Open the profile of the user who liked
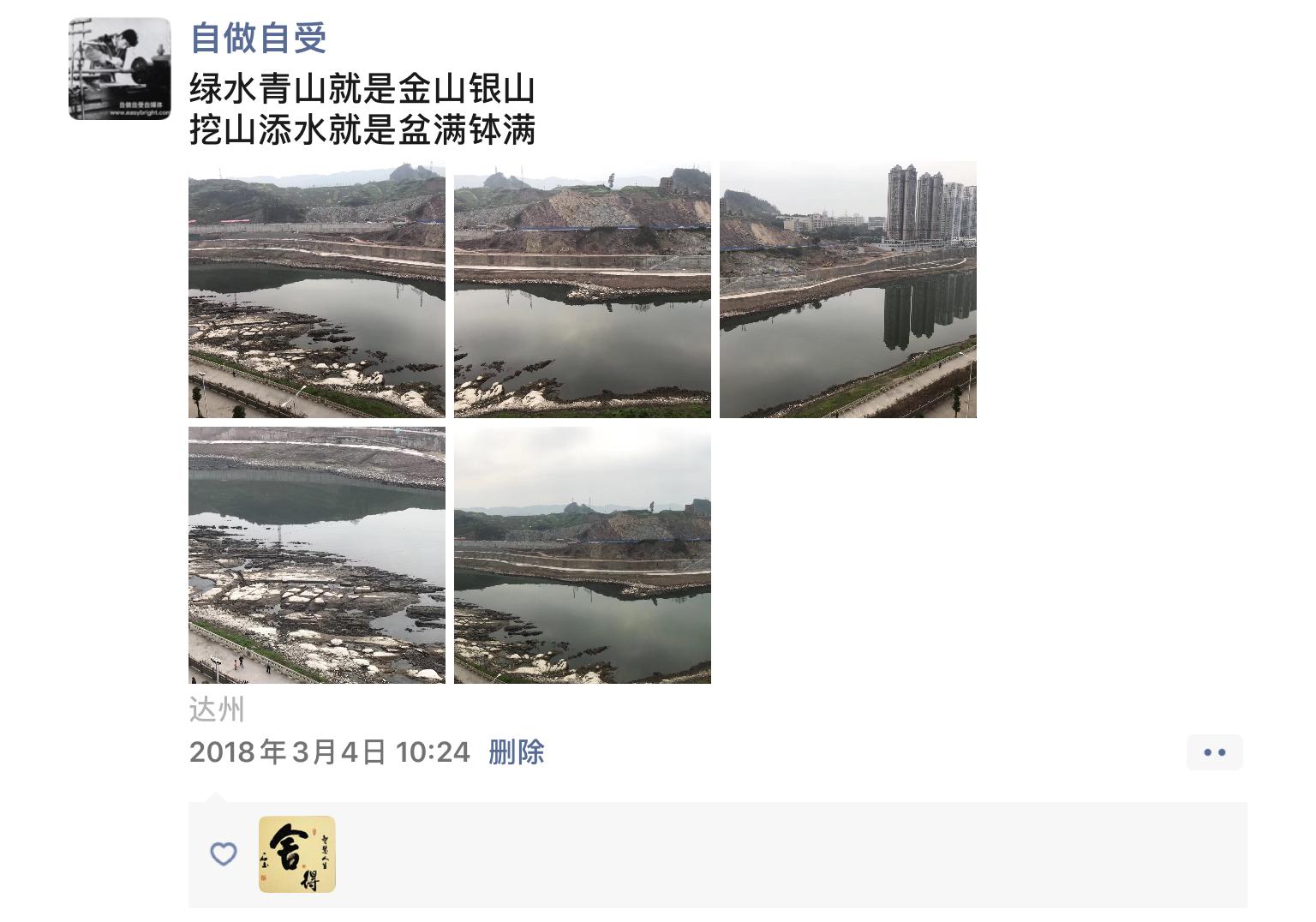Viewport: 1316px width, 922px height. pyautogui.click(x=297, y=854)
